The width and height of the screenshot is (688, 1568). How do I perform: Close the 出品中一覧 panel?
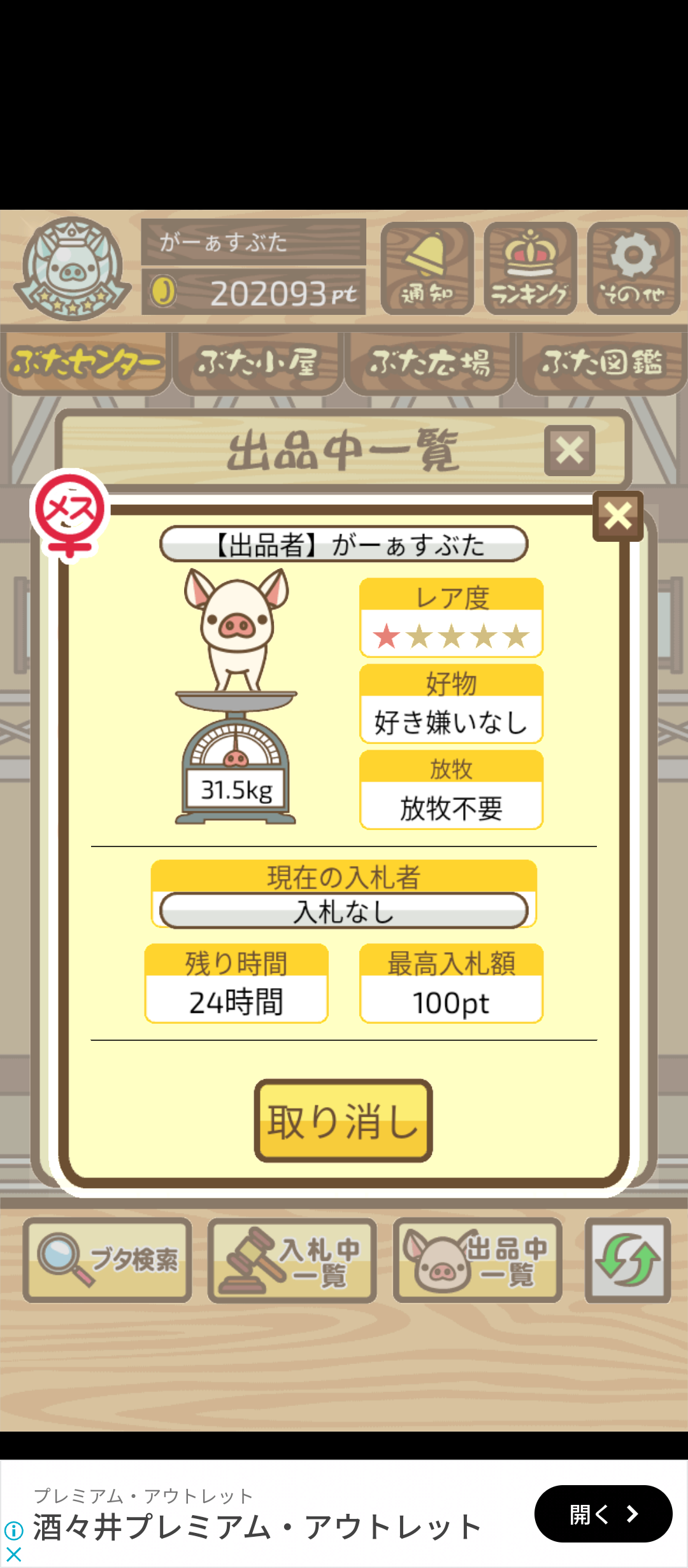(570, 451)
